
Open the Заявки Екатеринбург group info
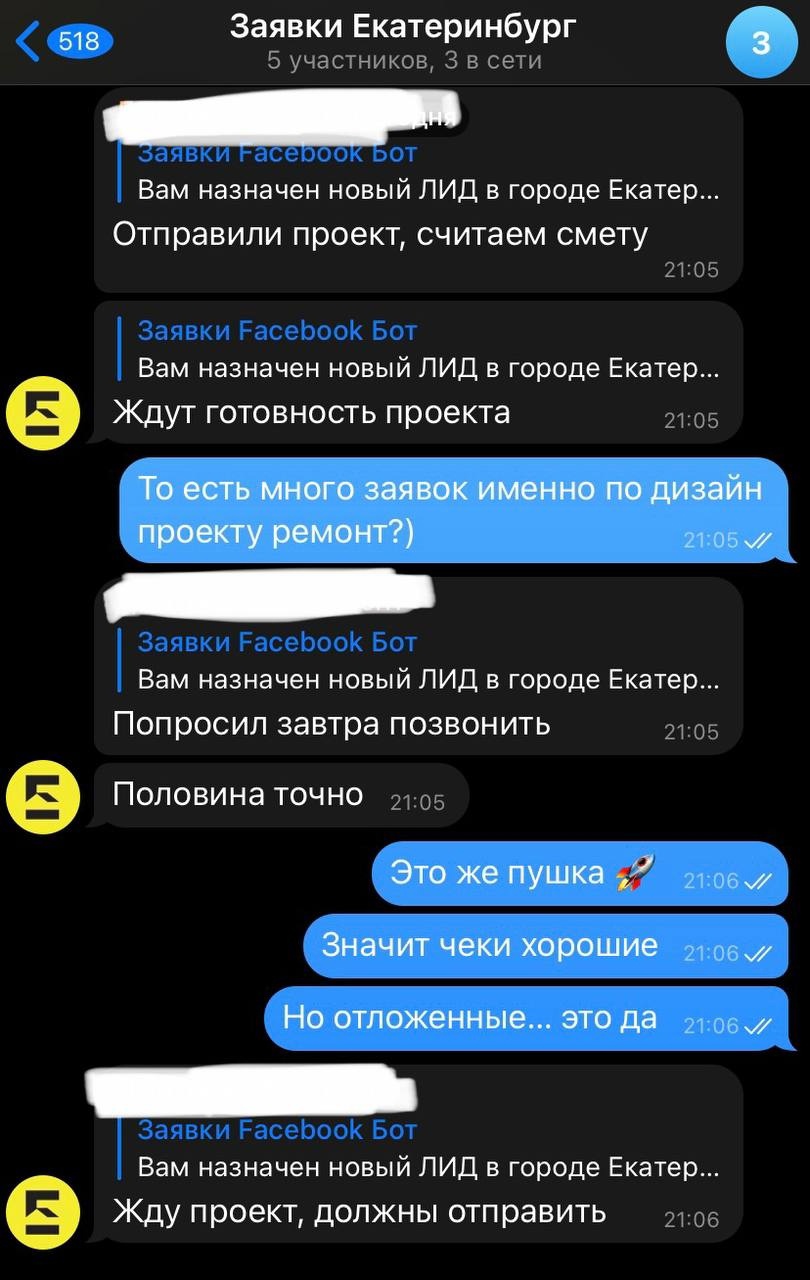tap(403, 41)
